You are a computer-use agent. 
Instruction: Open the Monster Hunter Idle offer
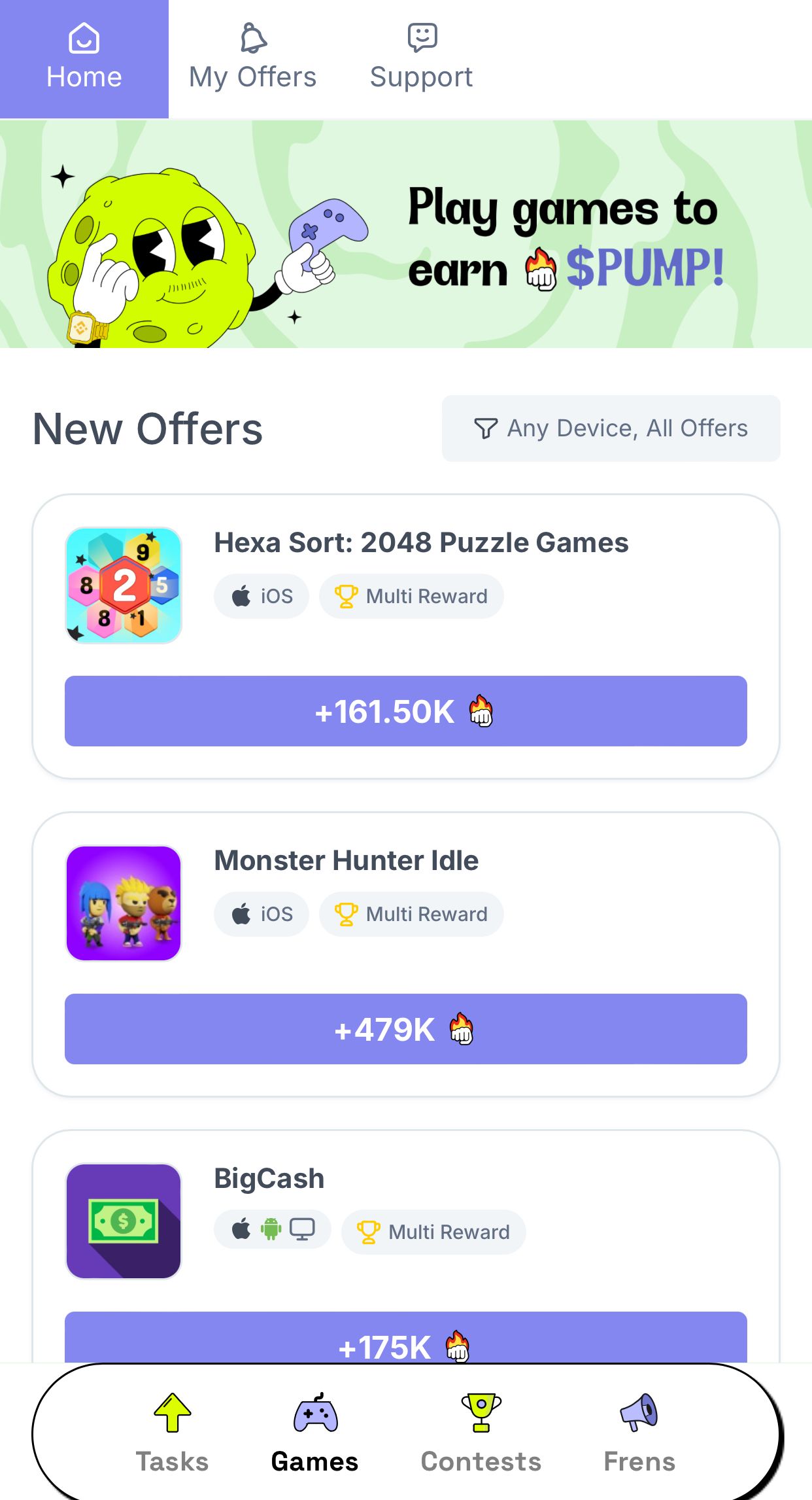(x=347, y=861)
